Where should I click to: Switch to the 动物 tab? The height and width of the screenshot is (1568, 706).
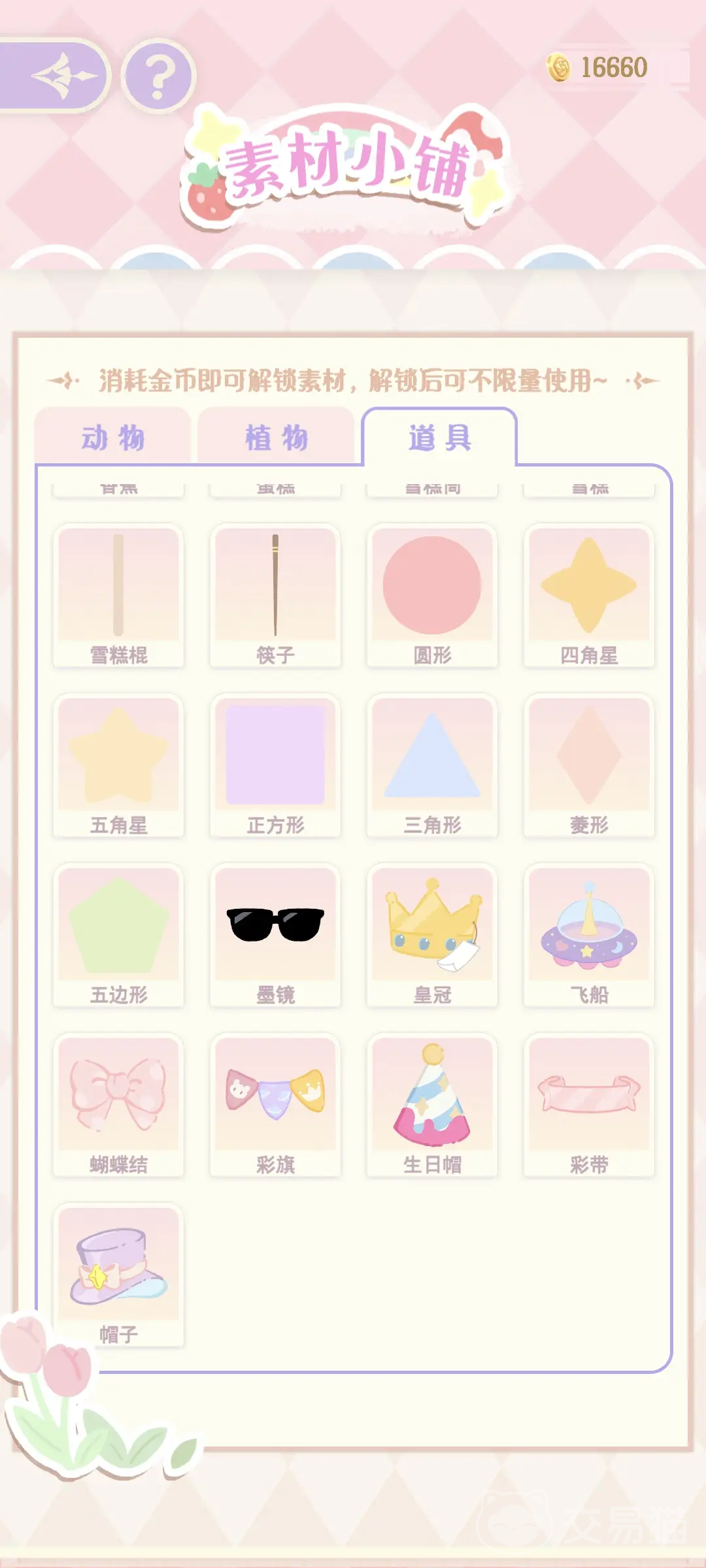112,436
